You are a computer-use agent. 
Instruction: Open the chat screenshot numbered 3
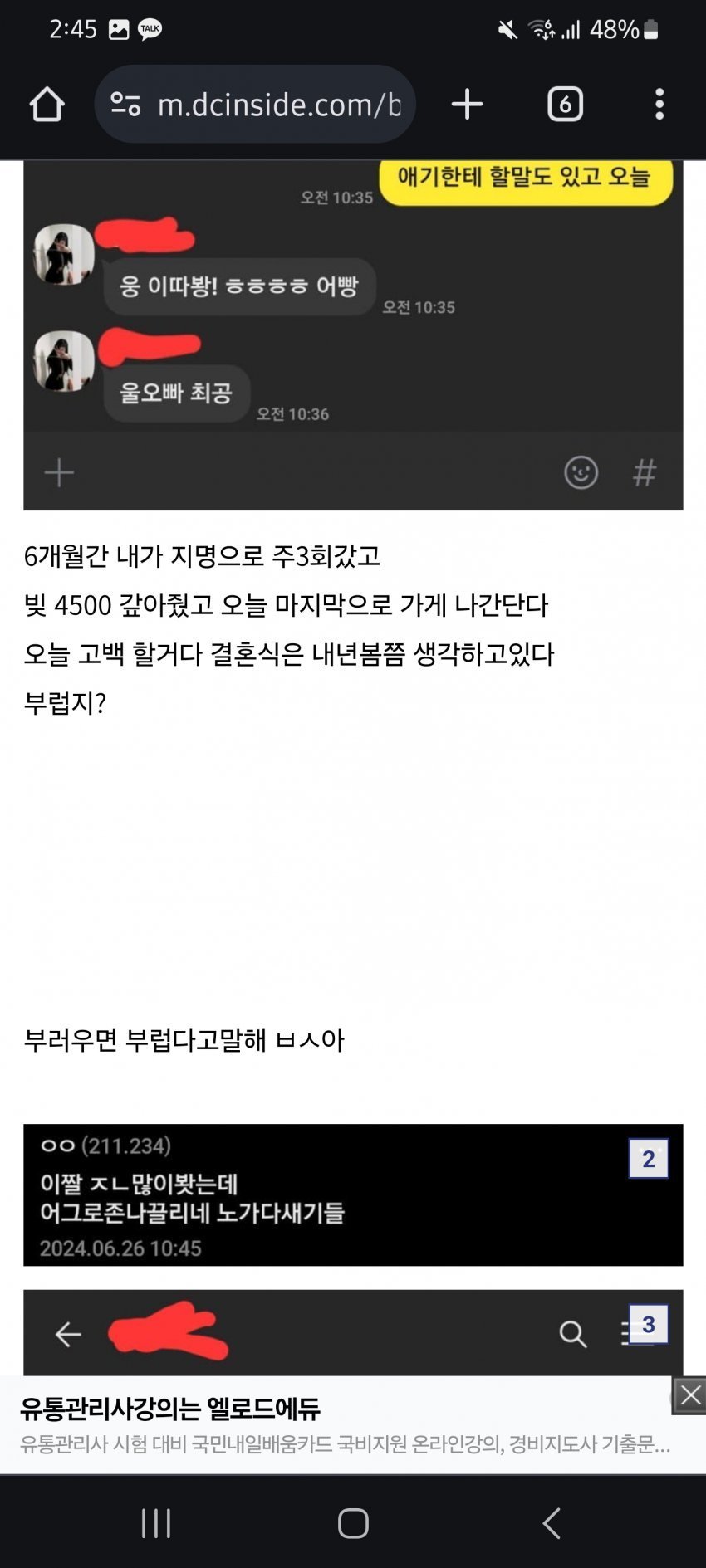tap(353, 1332)
